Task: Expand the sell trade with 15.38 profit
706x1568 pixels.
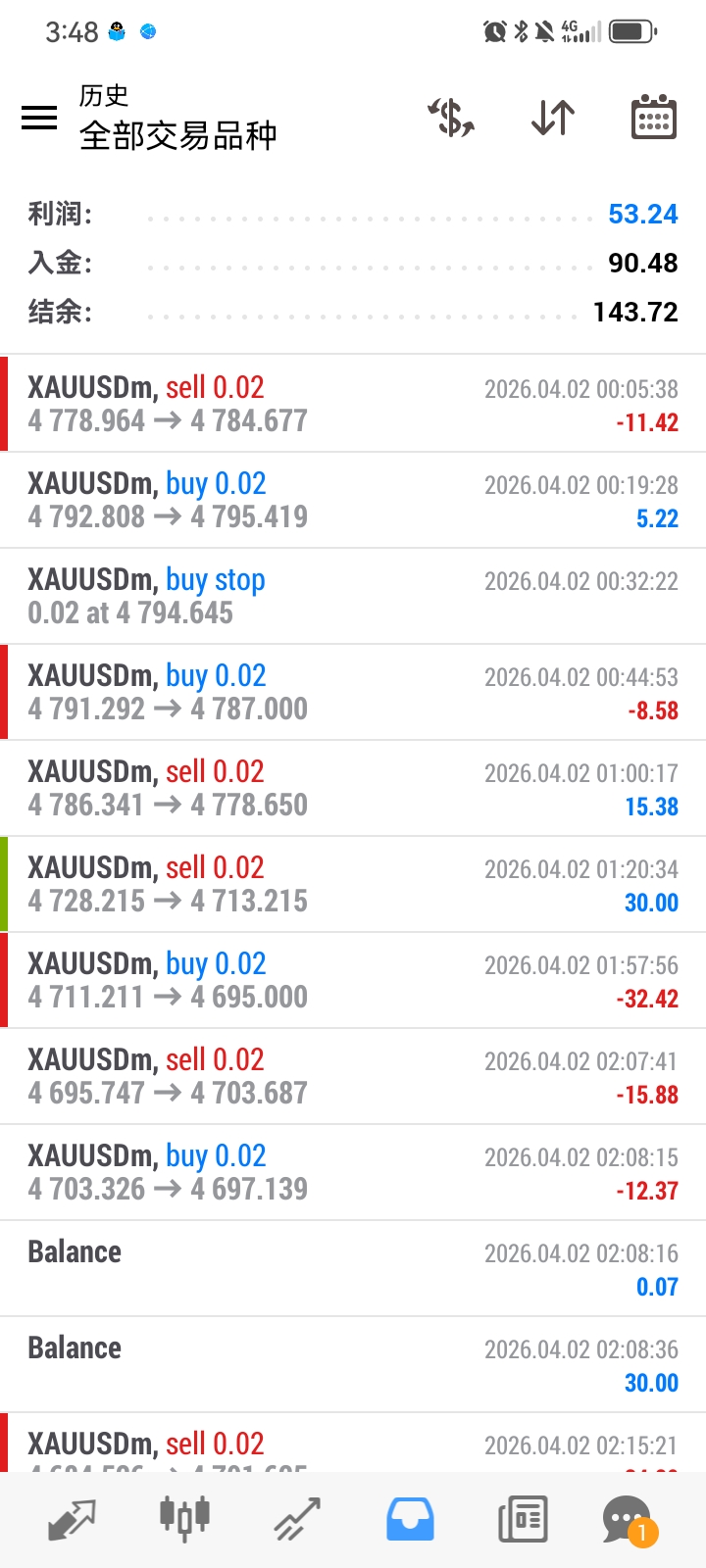Action: [353, 788]
